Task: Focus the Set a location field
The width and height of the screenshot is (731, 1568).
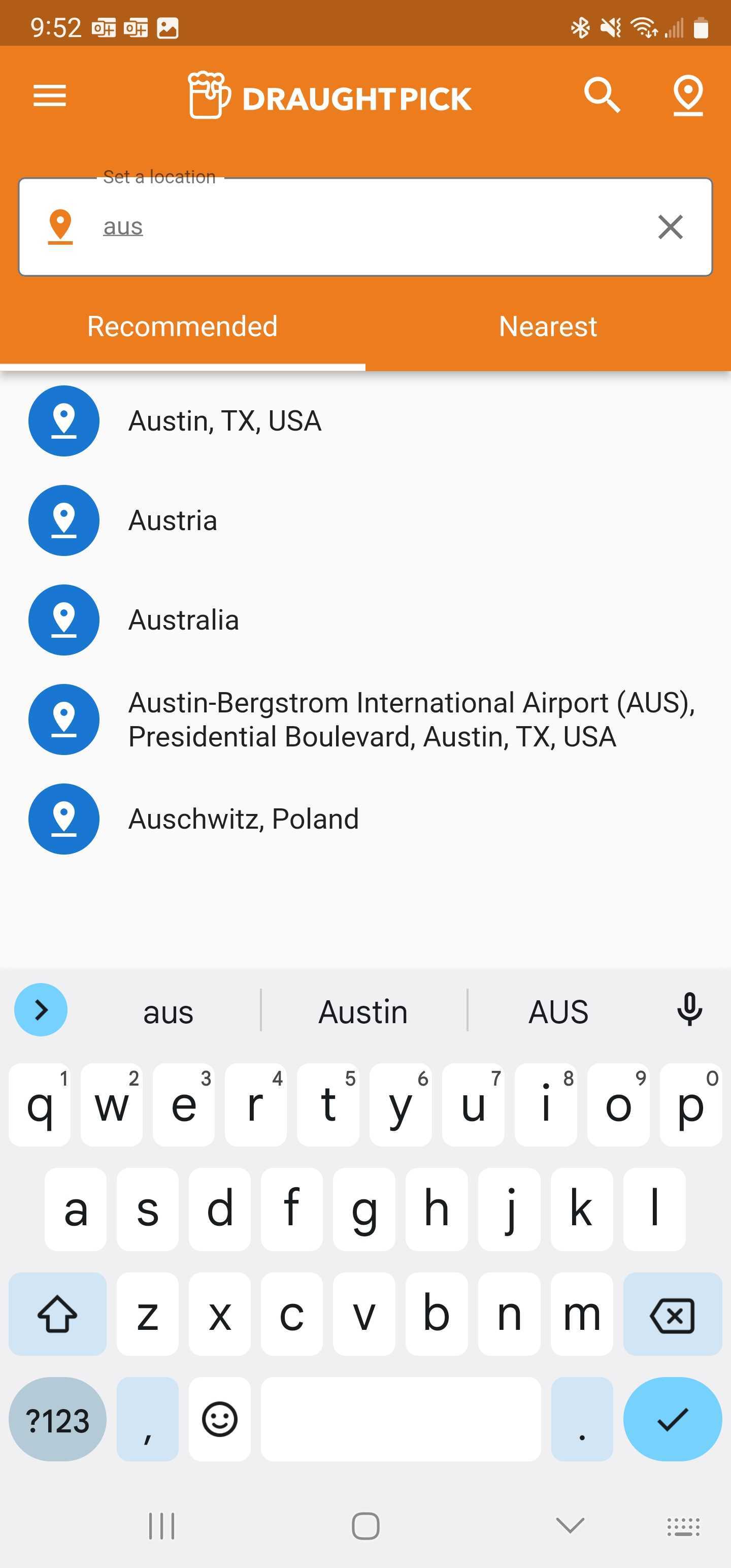Action: (365, 226)
